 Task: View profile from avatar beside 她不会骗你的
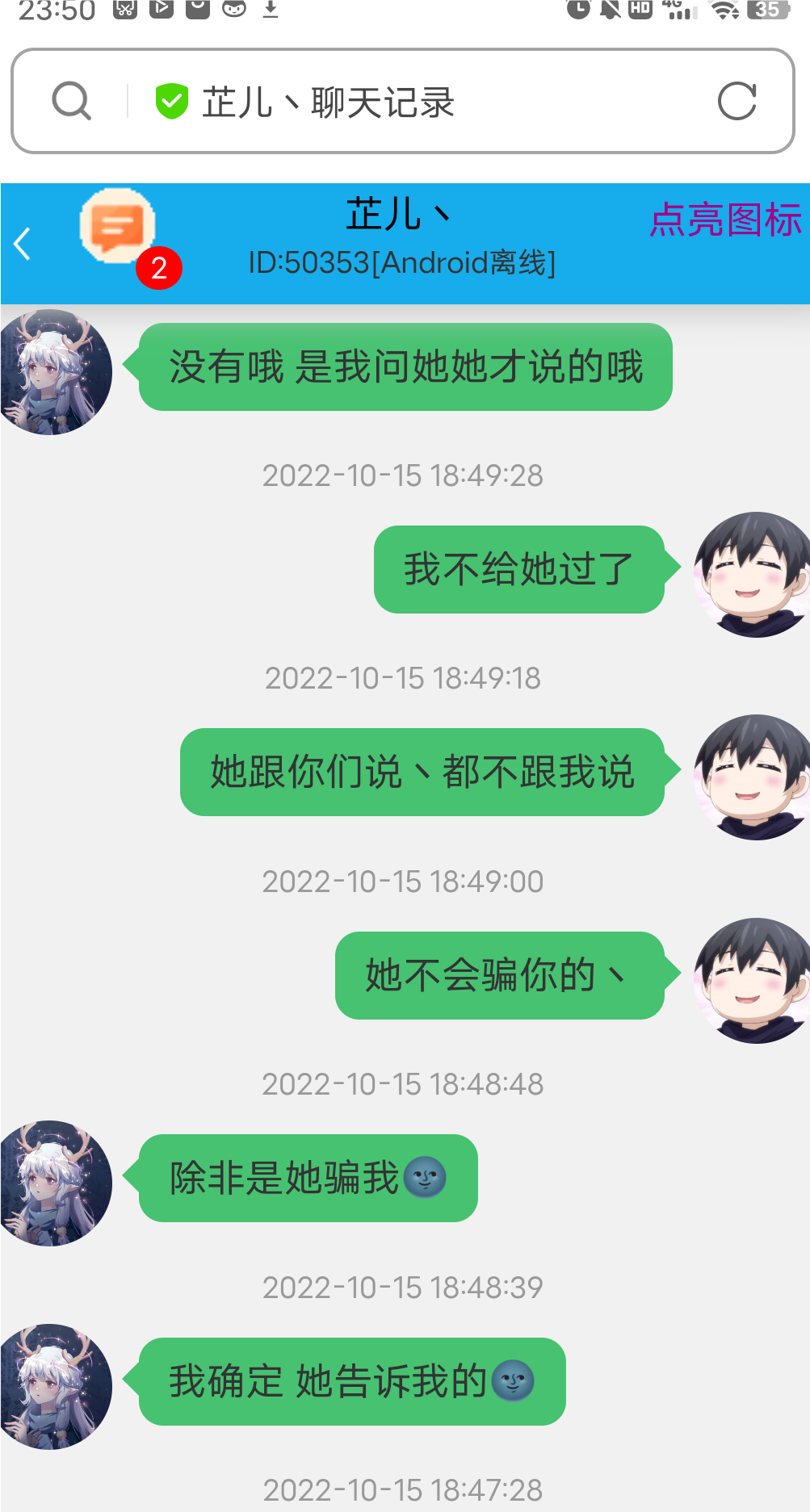(x=753, y=979)
